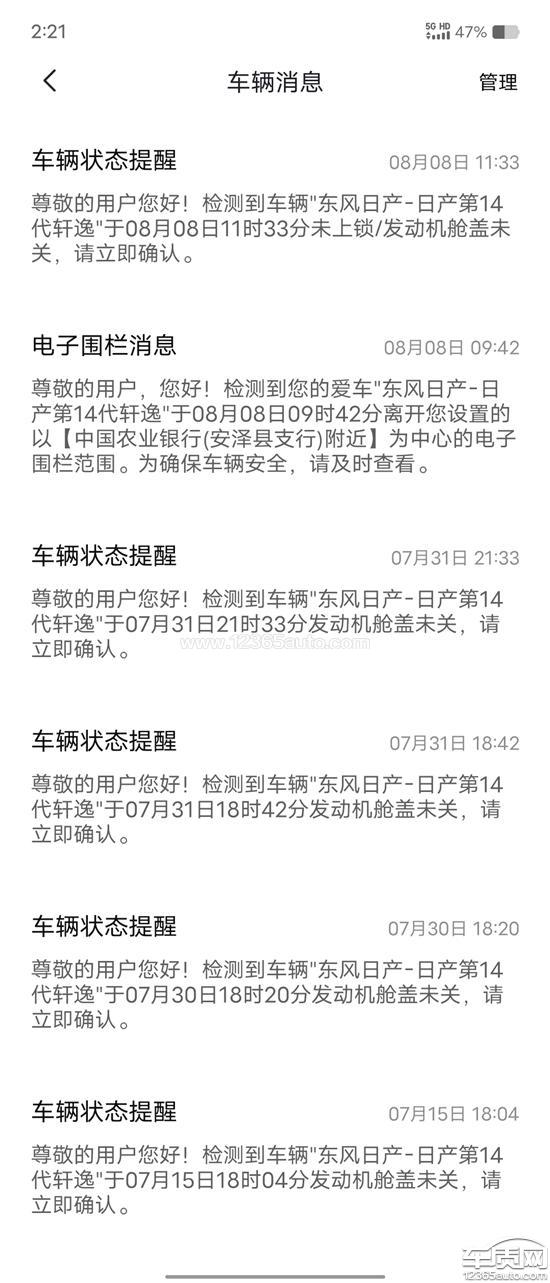Viewport: 550px width, 1283px height.
Task: Go back from the 车辆消息 page
Action: click(x=50, y=81)
